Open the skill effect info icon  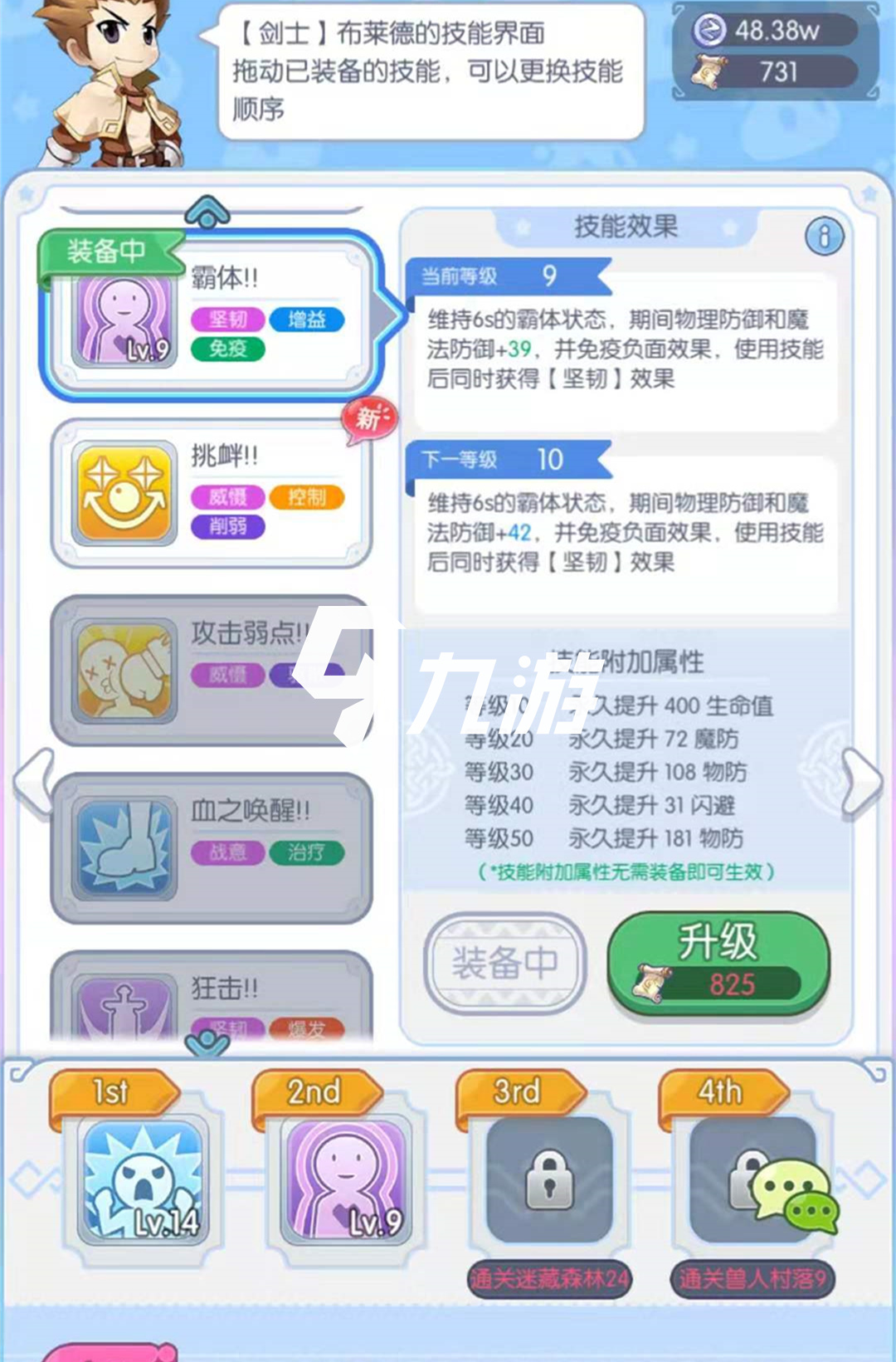tap(824, 237)
